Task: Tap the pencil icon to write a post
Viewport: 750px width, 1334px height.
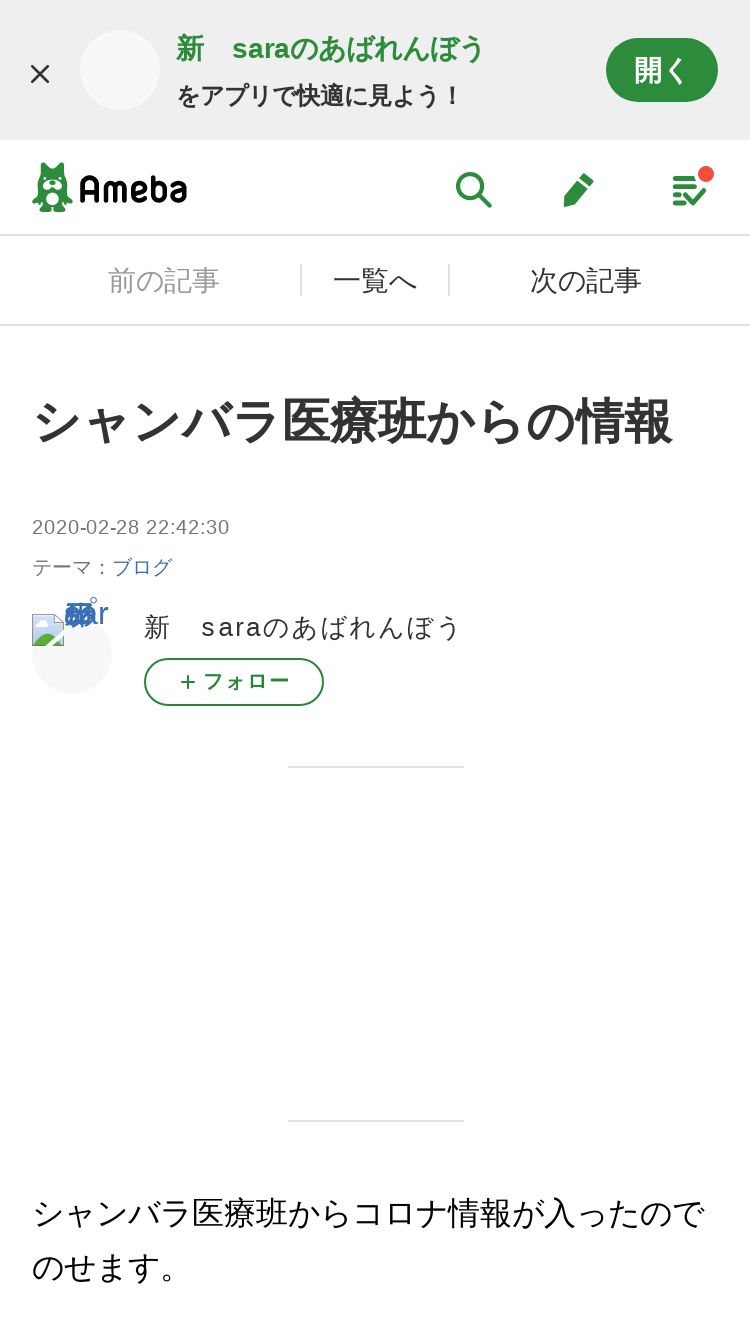Action: click(578, 189)
